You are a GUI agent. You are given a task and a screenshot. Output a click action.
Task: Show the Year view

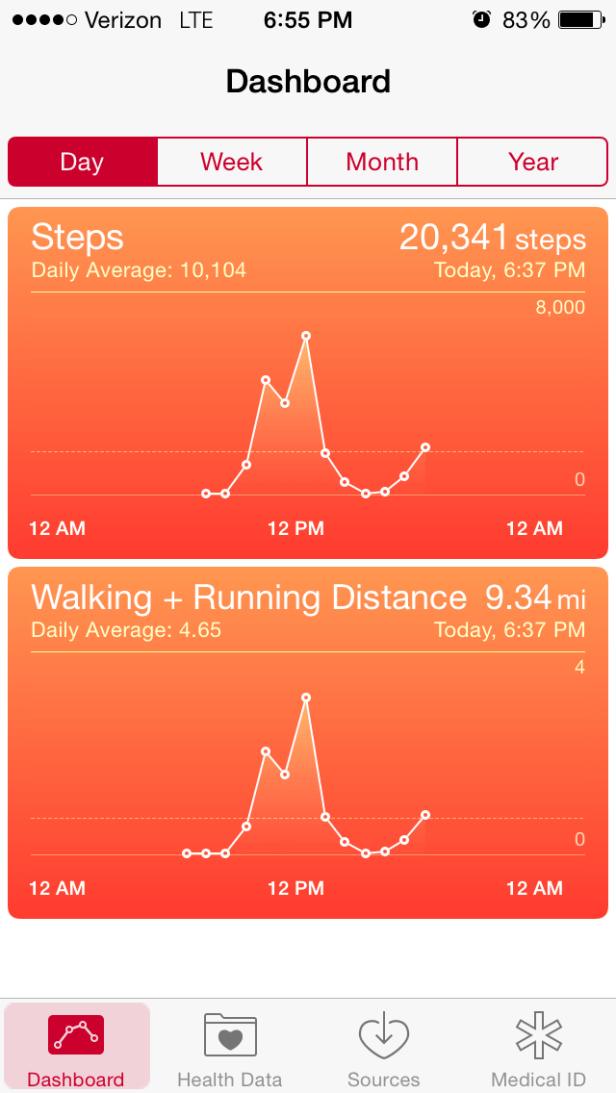click(x=532, y=162)
